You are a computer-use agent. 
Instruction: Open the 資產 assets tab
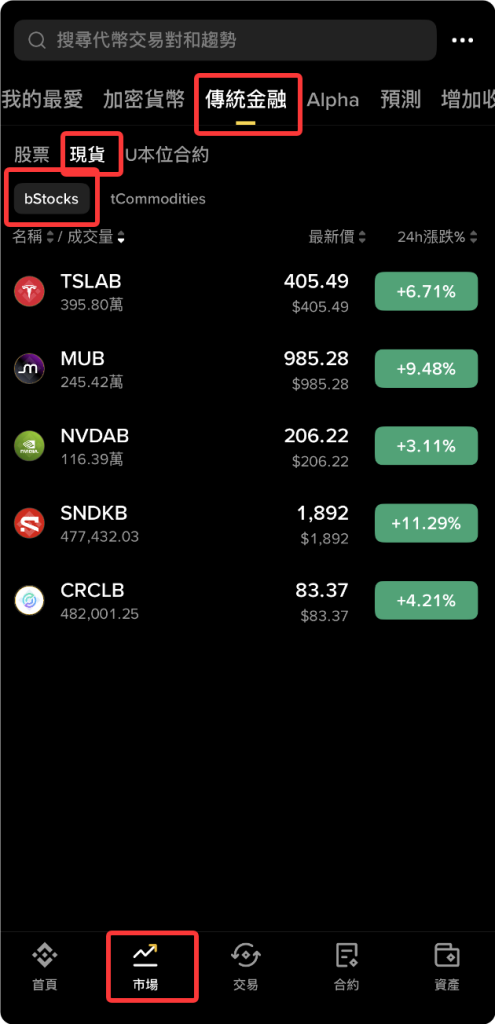click(x=447, y=967)
